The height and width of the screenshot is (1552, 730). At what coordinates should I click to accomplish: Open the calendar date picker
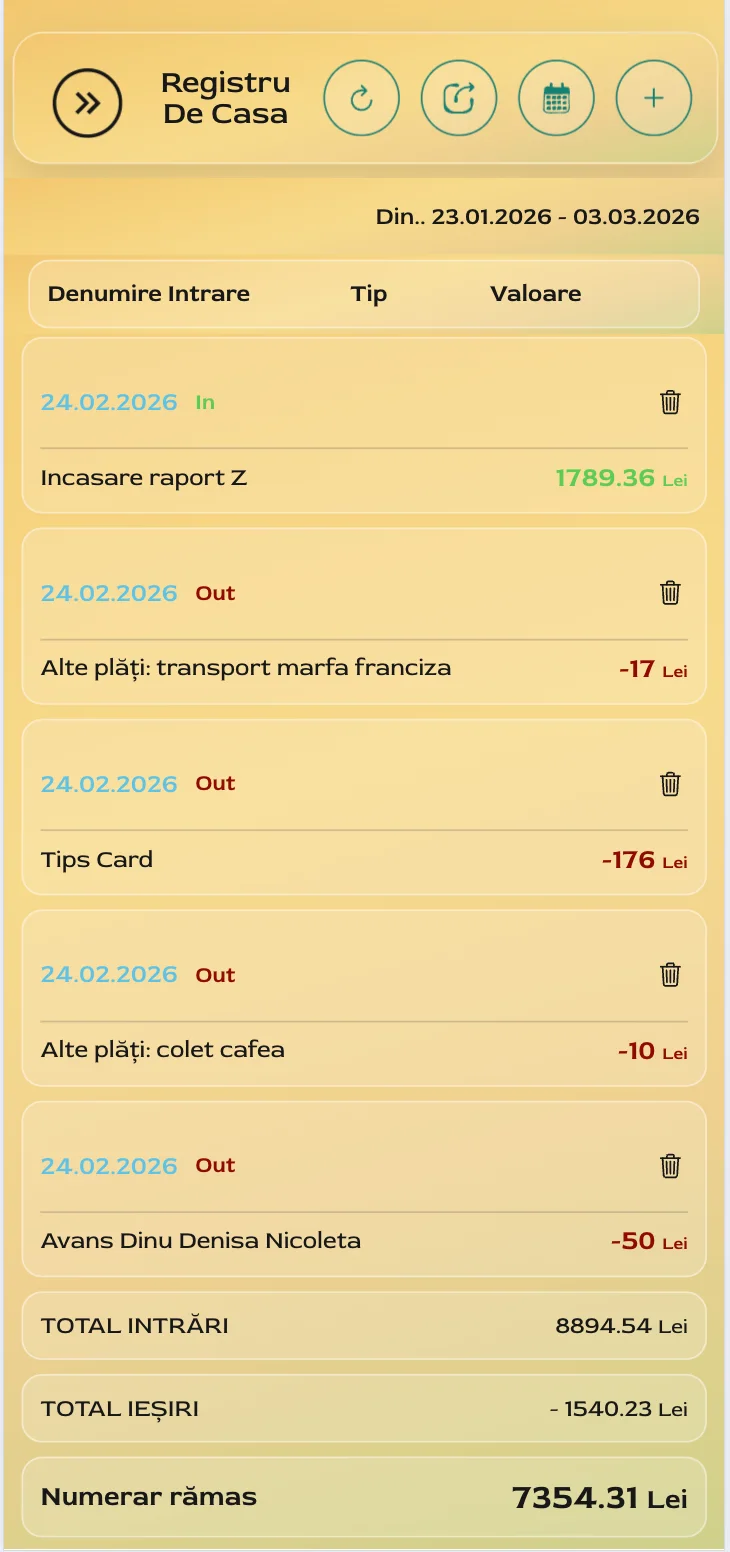(x=556, y=98)
